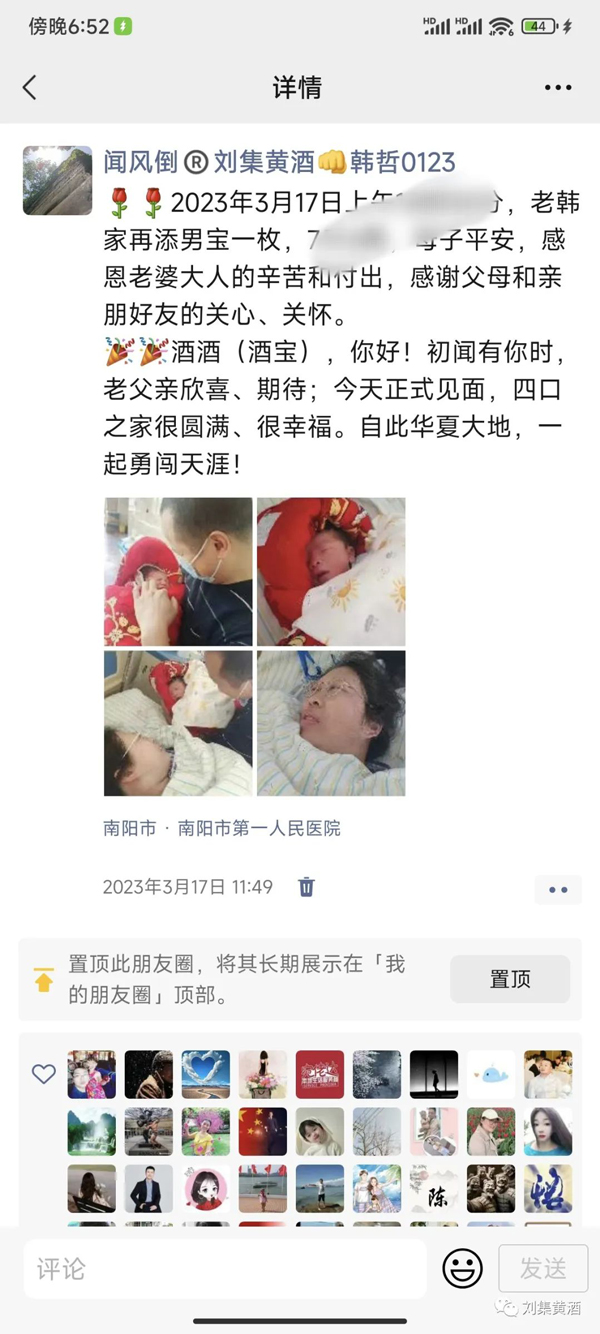This screenshot has width=600, height=1334.
Task: Tap the 评论 comment input field
Action: (x=225, y=1269)
